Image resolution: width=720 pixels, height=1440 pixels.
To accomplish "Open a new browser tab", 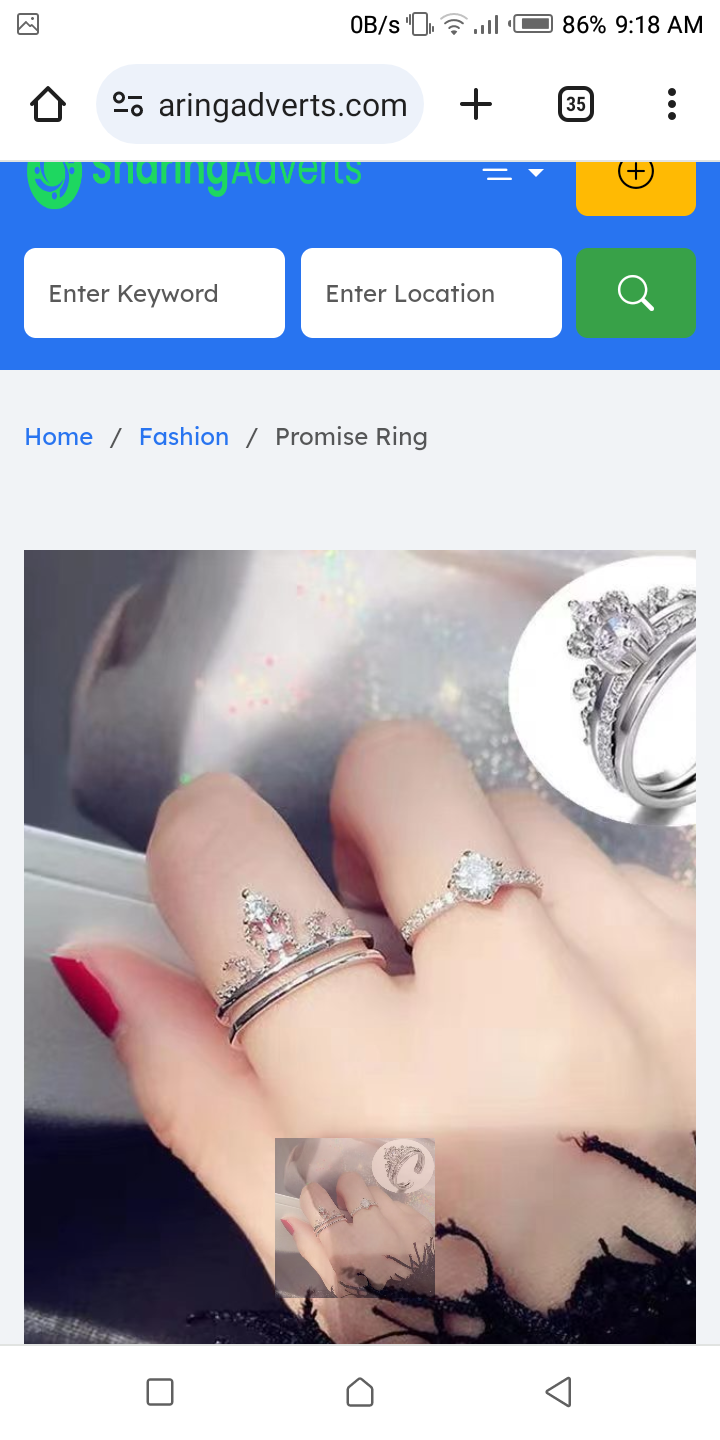I will click(x=476, y=104).
